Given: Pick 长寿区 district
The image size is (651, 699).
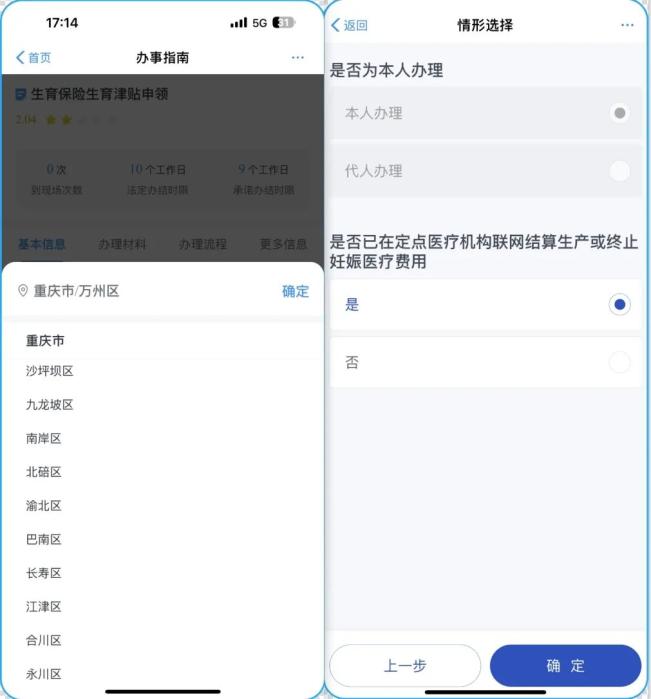Looking at the screenshot, I should click(44, 573).
